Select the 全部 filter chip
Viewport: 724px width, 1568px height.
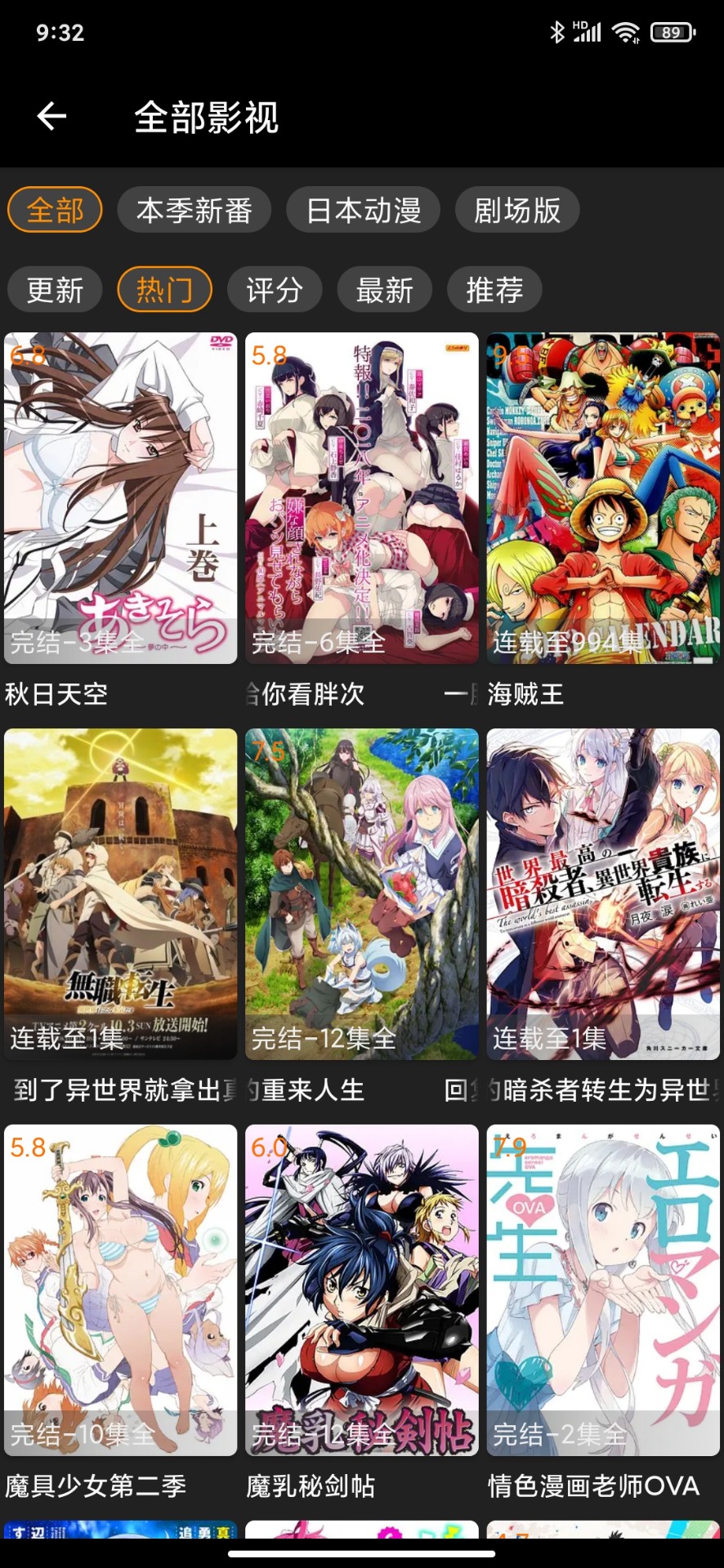[54, 210]
